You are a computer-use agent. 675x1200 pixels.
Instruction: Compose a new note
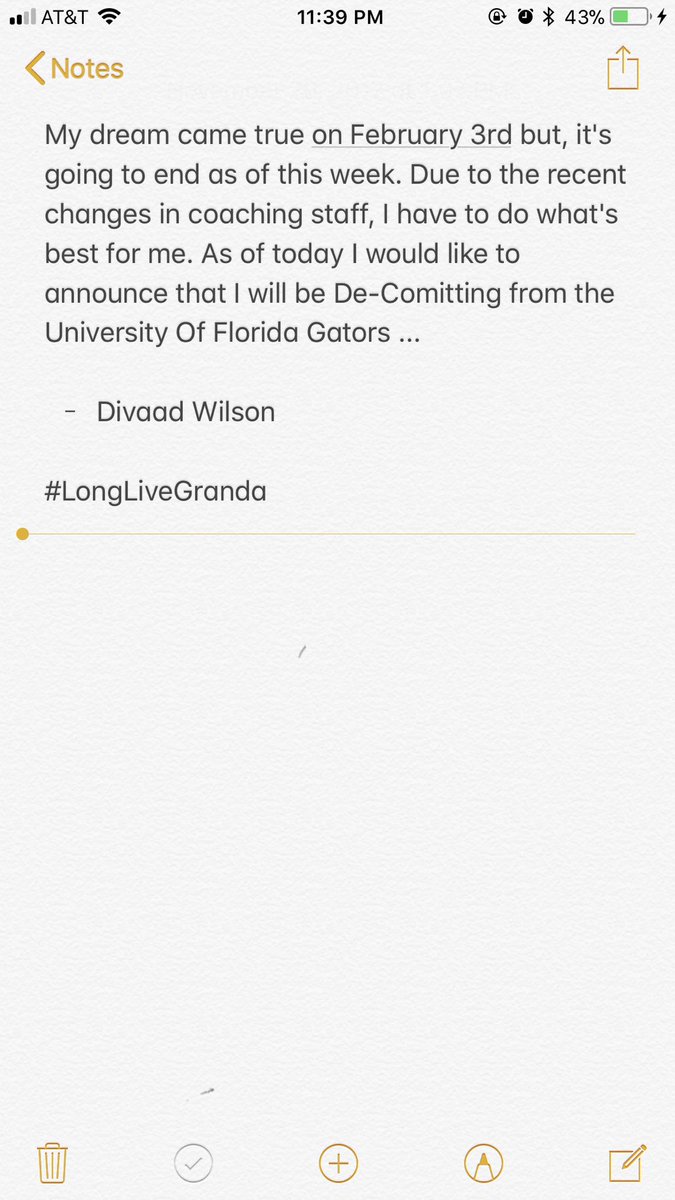[x=626, y=1162]
